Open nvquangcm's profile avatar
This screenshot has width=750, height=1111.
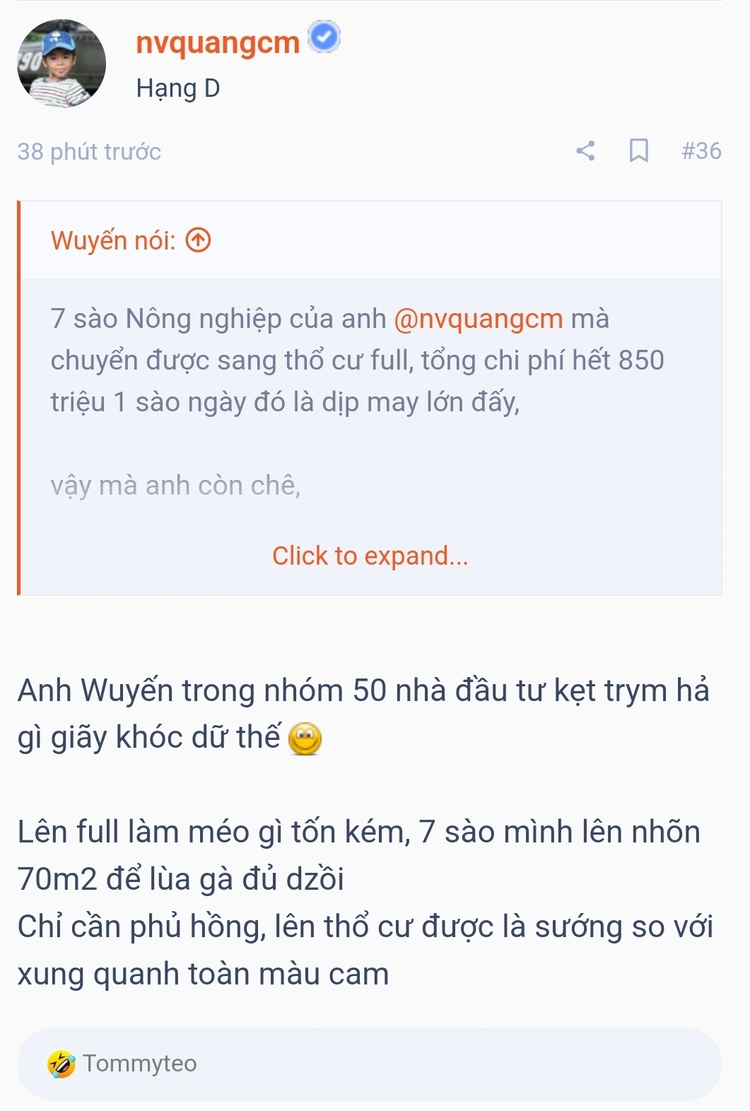point(61,64)
